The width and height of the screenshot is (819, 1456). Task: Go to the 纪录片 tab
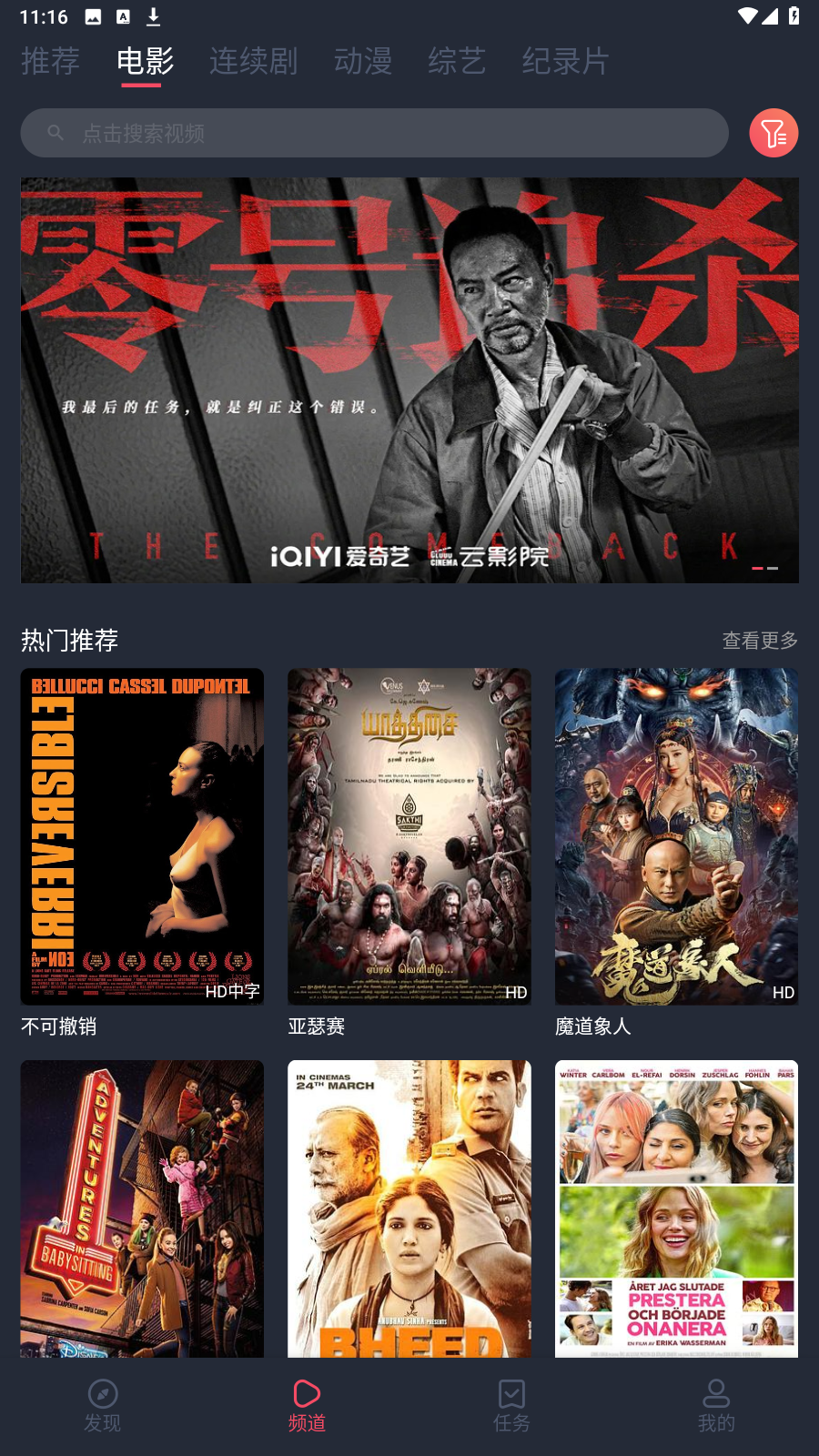click(x=565, y=62)
